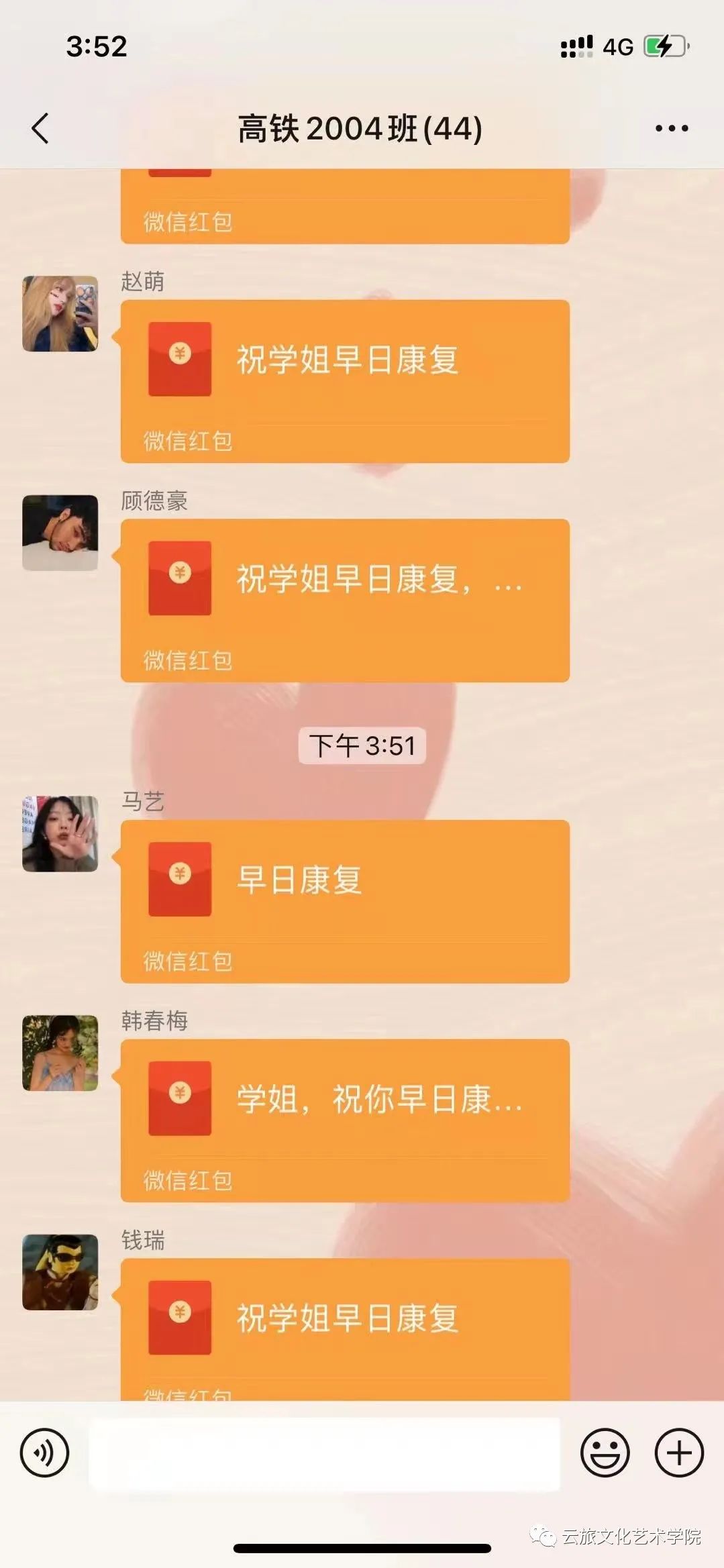724x1568 pixels.
Task: View 马艺's profile avatar
Action: (60, 834)
